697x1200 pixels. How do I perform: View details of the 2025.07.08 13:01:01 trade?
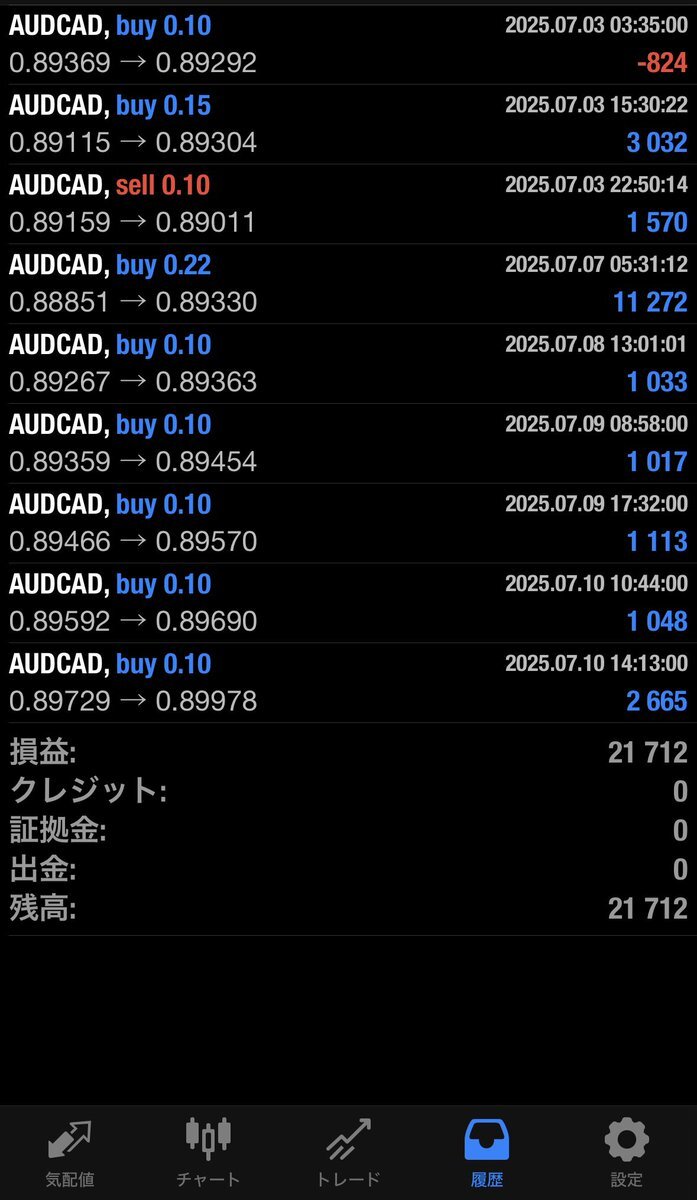[348, 364]
